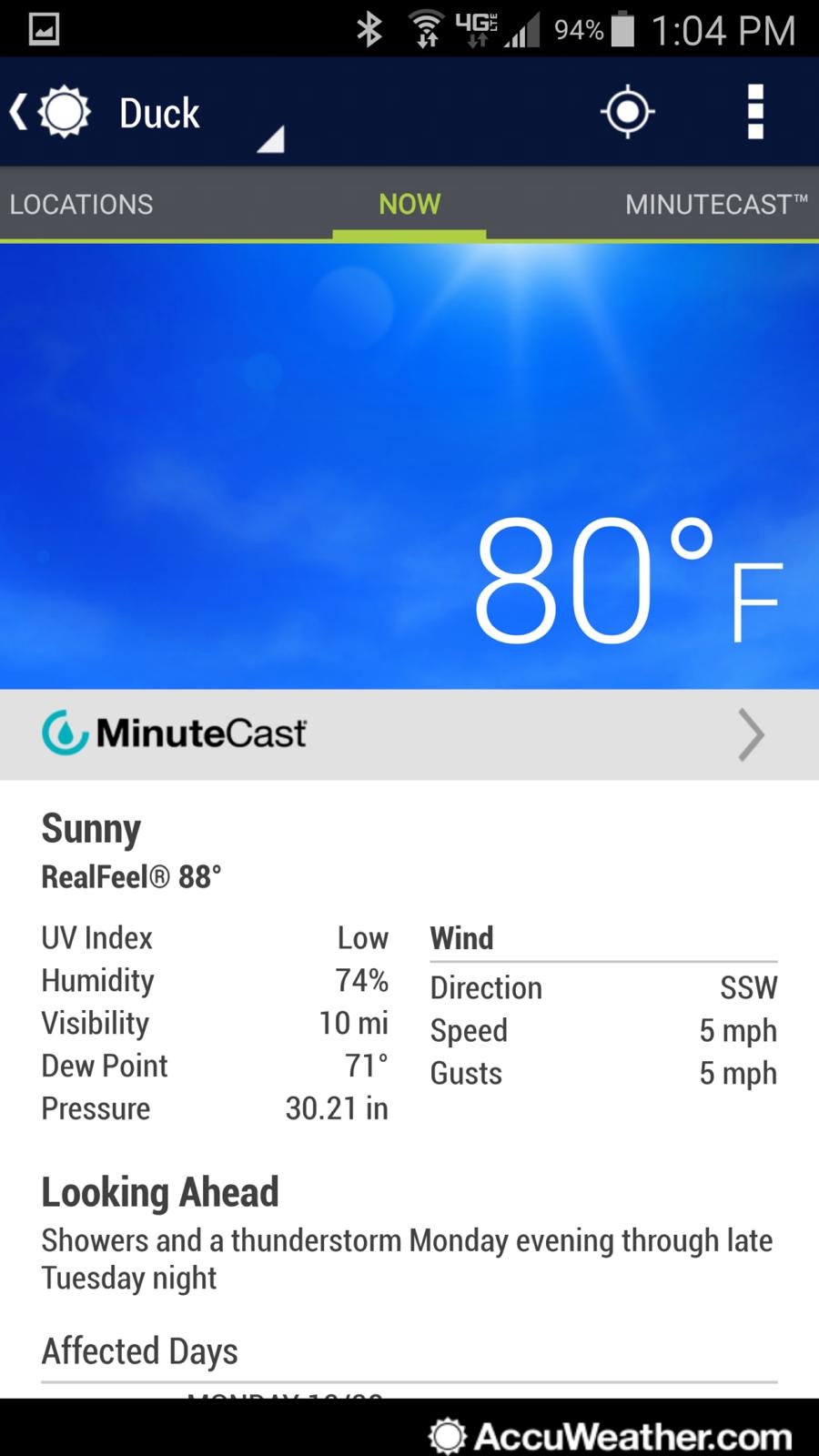Select the Now tab
This screenshot has height=1456, width=819.
pos(409,204)
